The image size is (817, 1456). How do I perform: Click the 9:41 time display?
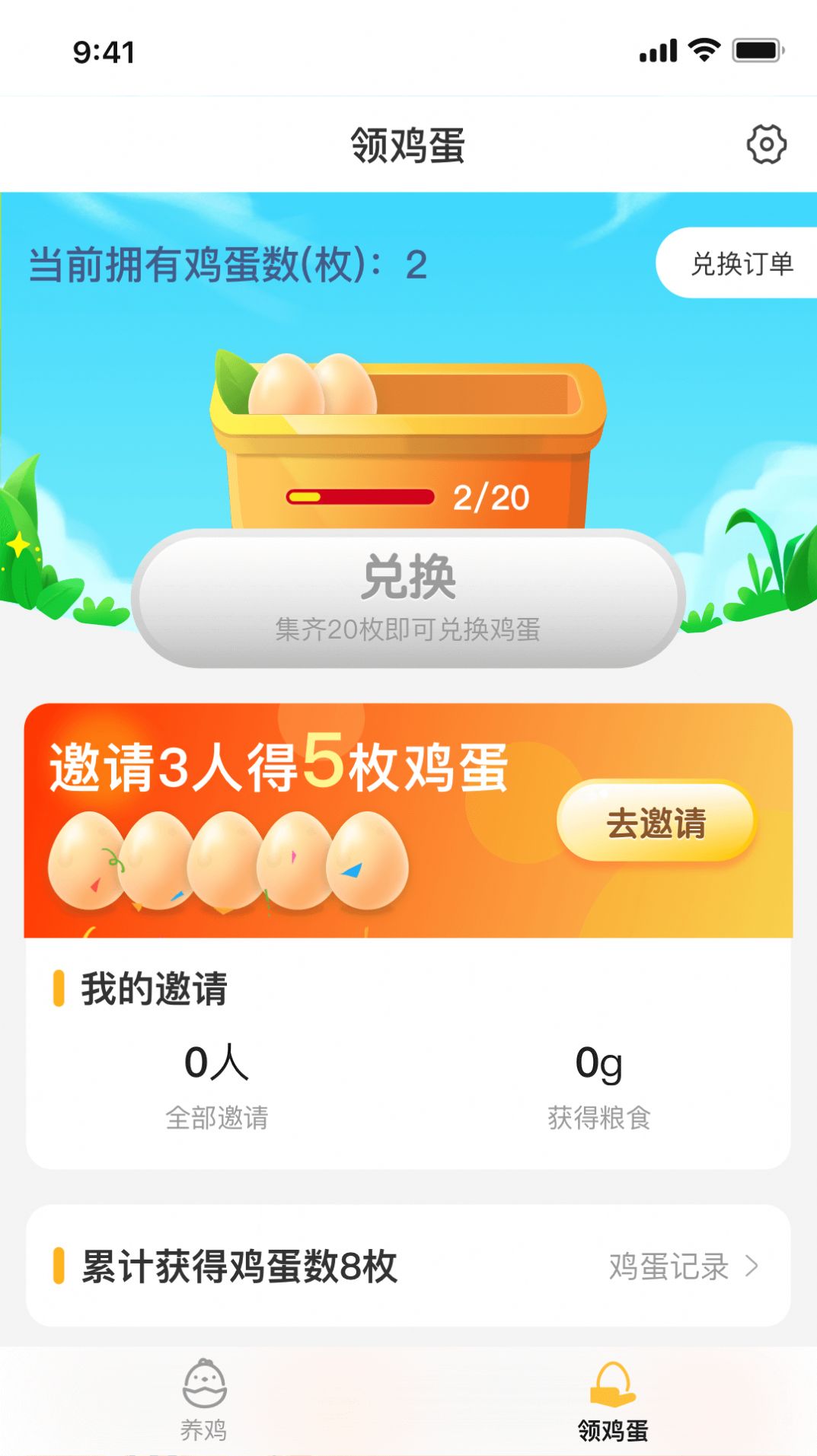tap(102, 52)
